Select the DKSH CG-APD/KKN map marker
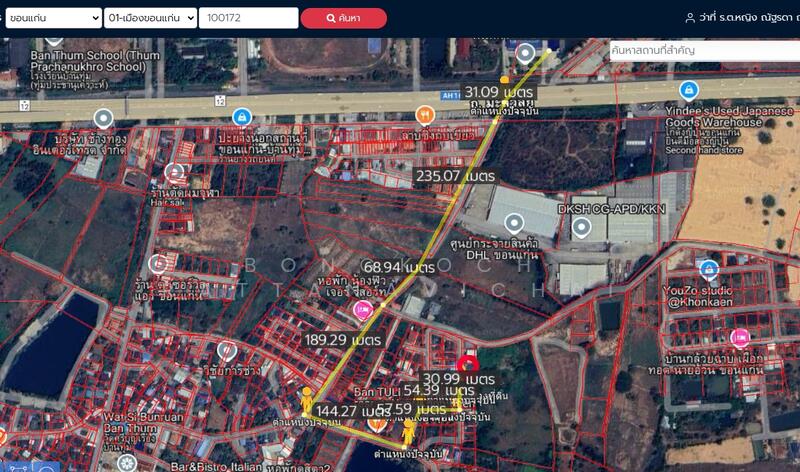Viewport: 800px width, 472px height. 582,227
